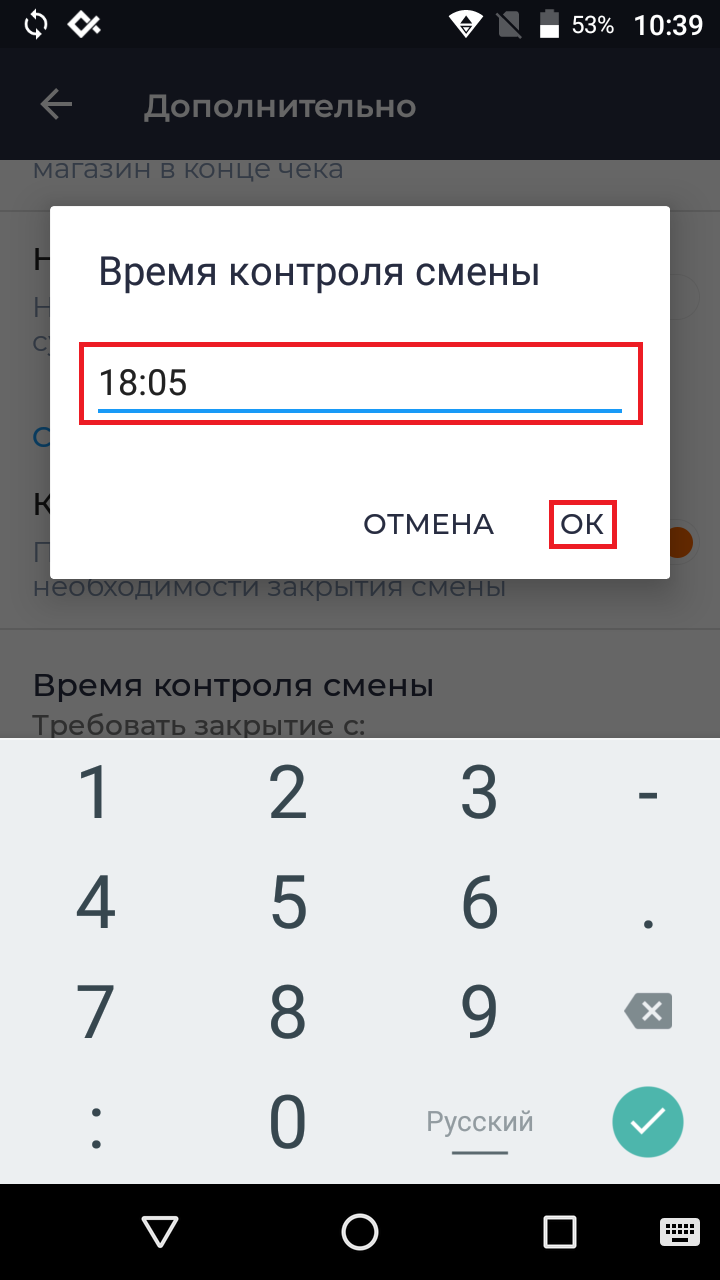Enter digit 8 on the keypad
The width and height of the screenshot is (720, 1280).
click(288, 1012)
